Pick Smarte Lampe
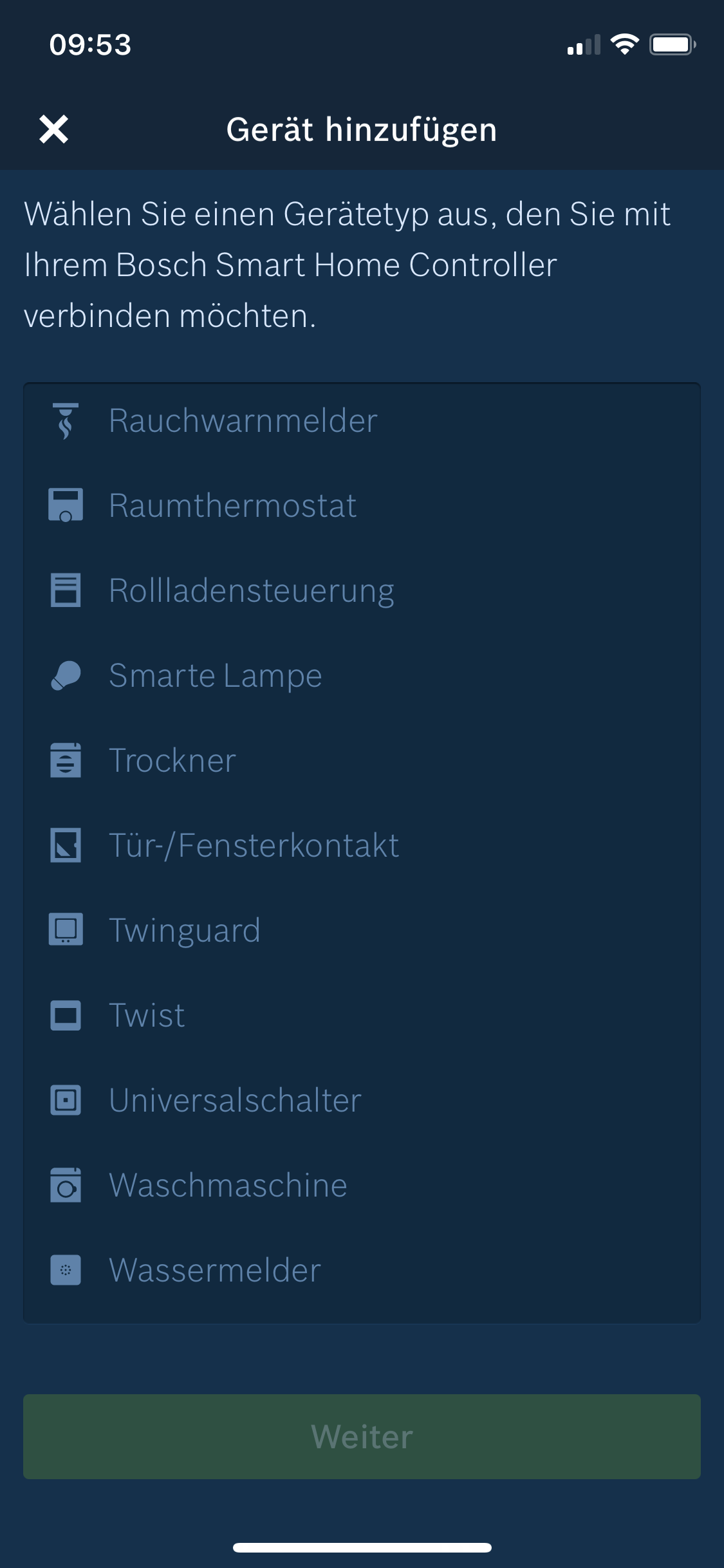Screen dimensions: 724x1568 tap(362, 676)
